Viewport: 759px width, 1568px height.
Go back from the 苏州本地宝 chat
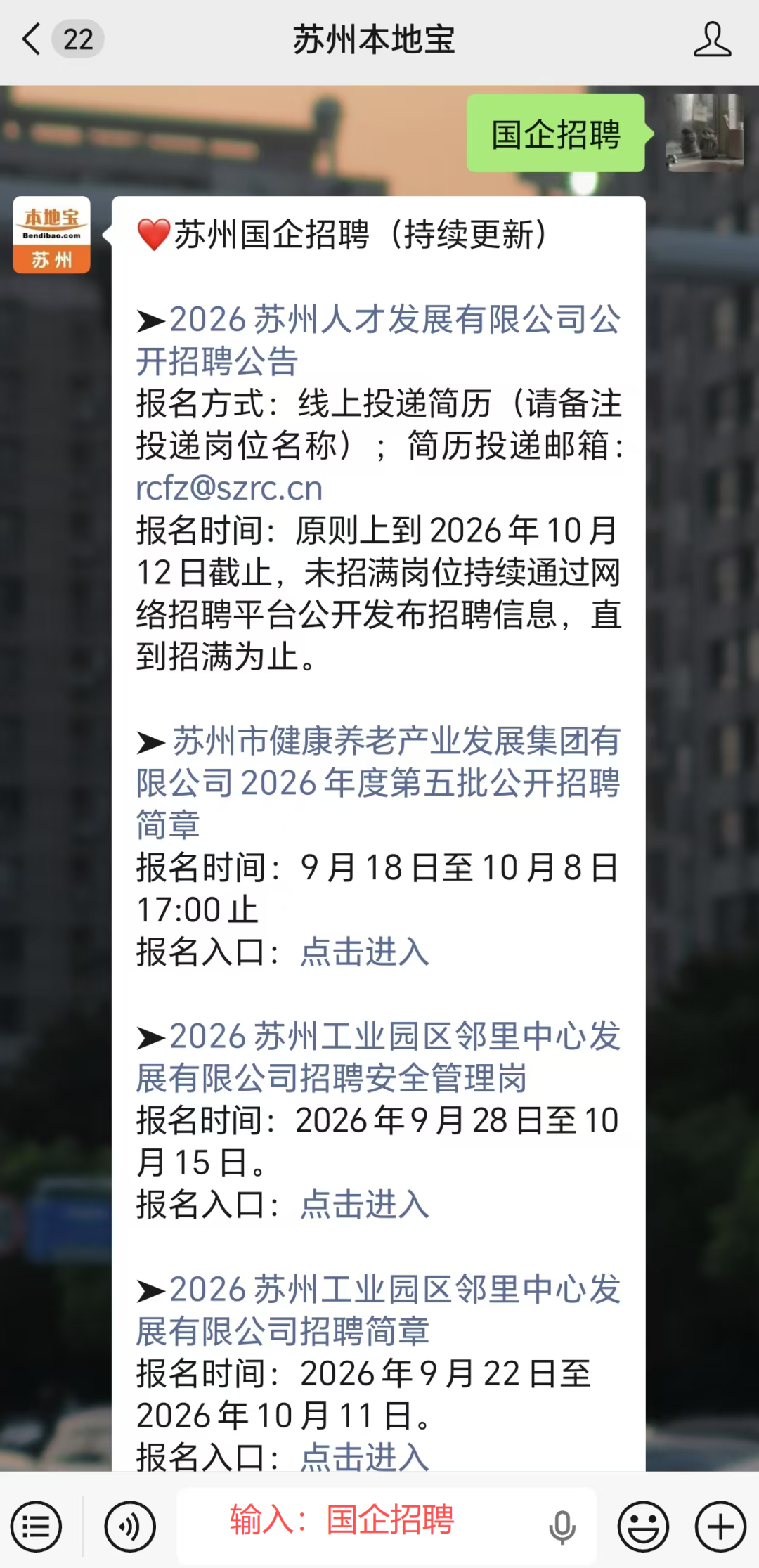32,39
